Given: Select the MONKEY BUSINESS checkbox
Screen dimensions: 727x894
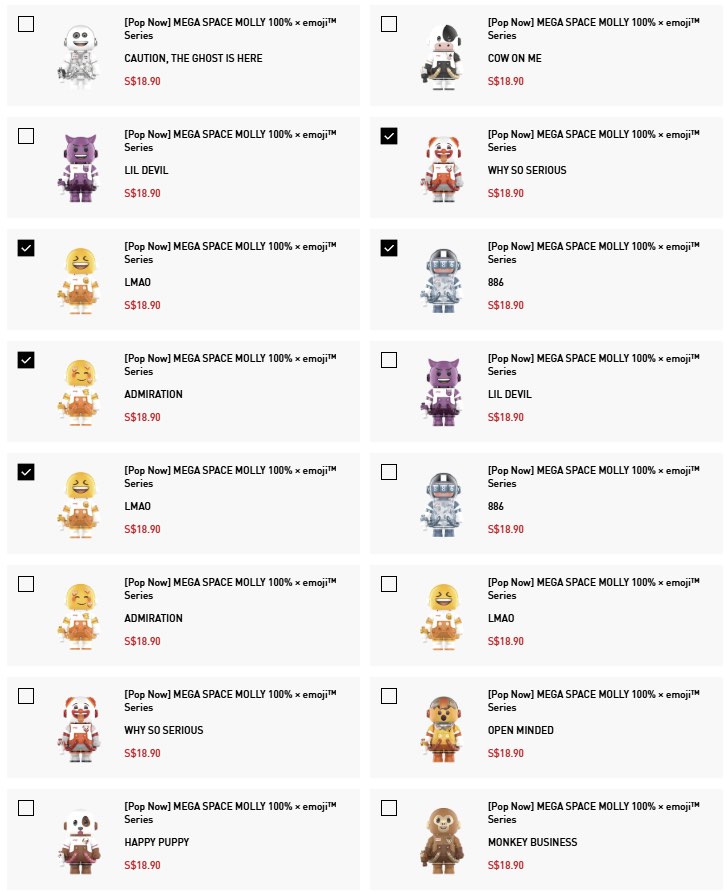Looking at the screenshot, I should [390, 807].
